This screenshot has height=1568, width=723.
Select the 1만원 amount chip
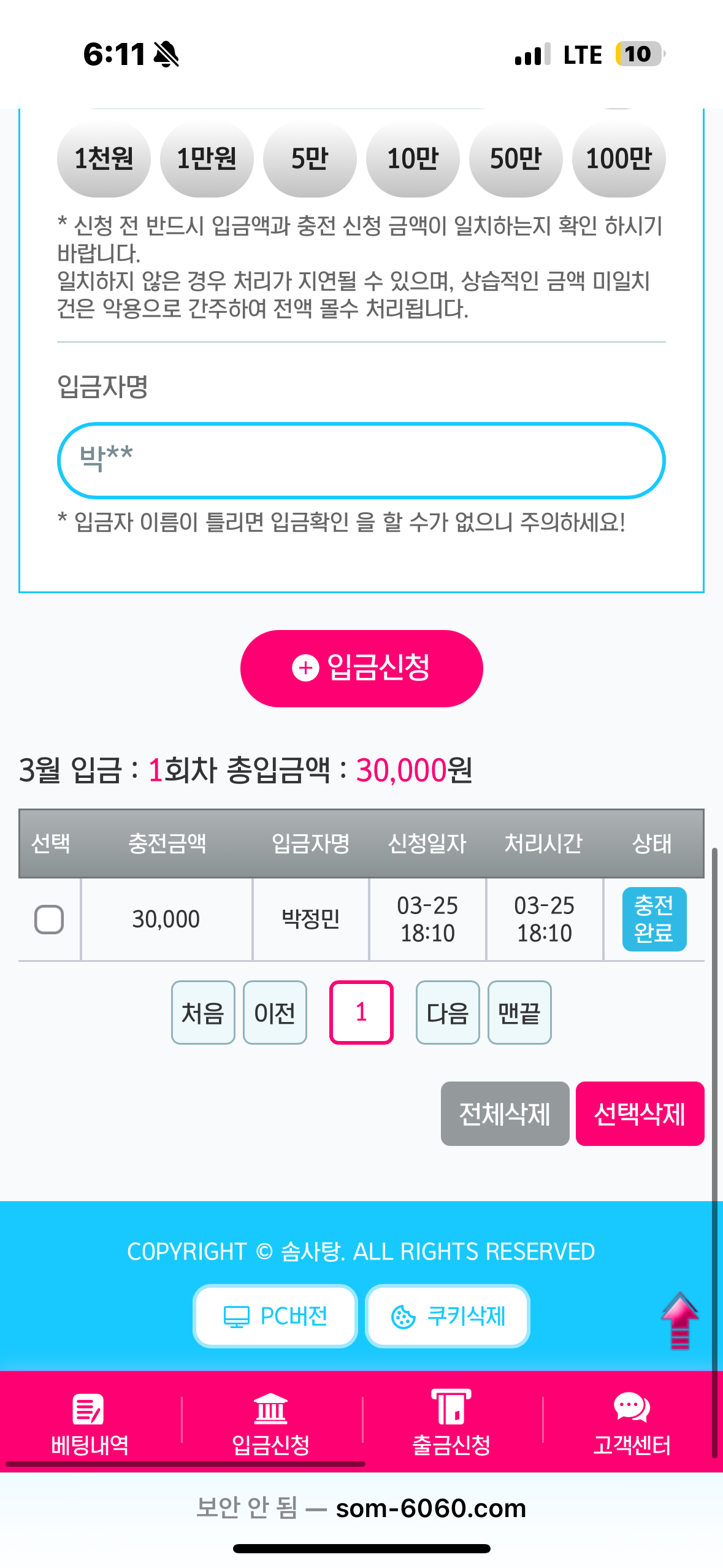point(207,159)
